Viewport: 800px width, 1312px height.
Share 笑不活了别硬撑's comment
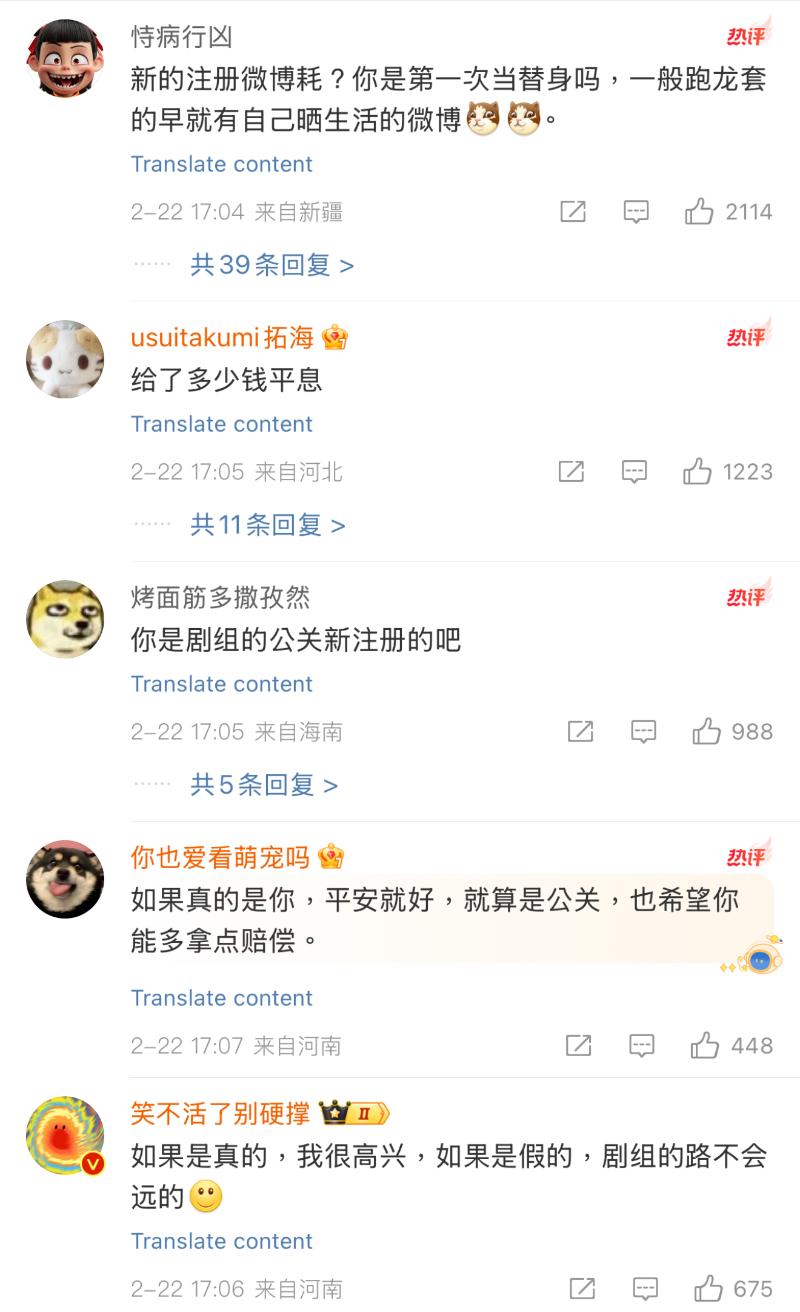tap(582, 1288)
